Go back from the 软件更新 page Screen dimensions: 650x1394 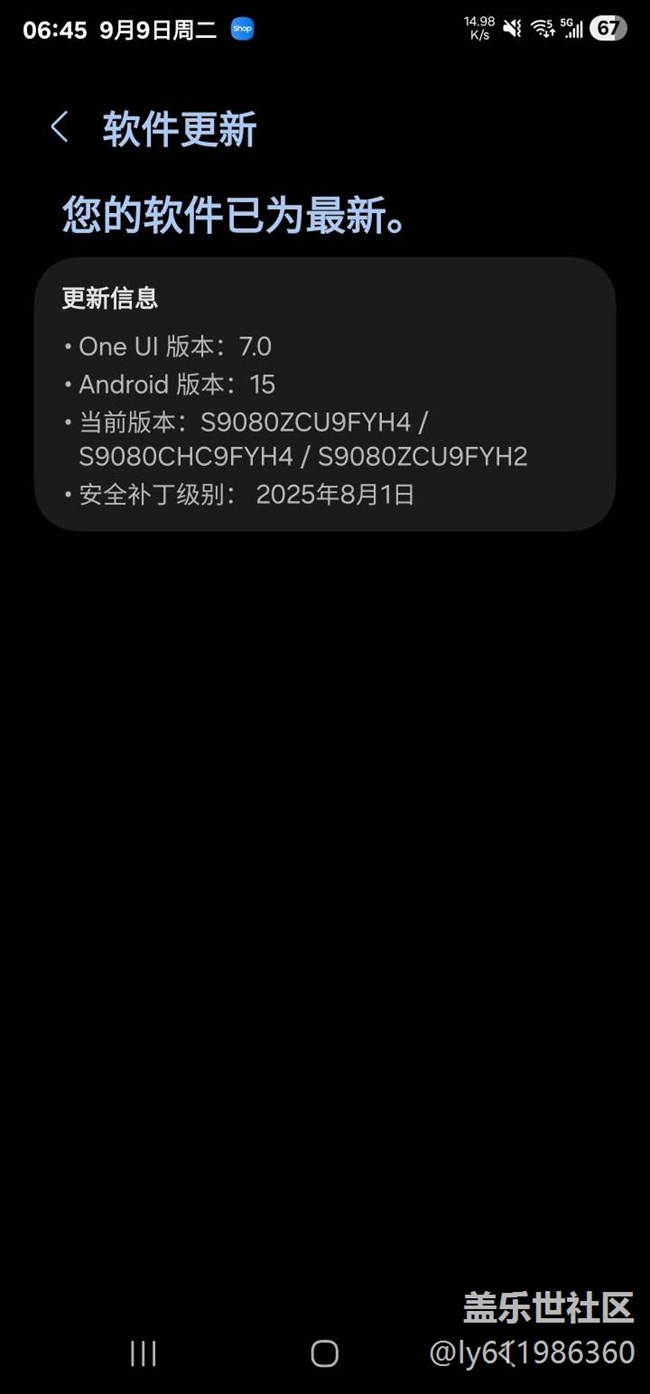(60, 128)
